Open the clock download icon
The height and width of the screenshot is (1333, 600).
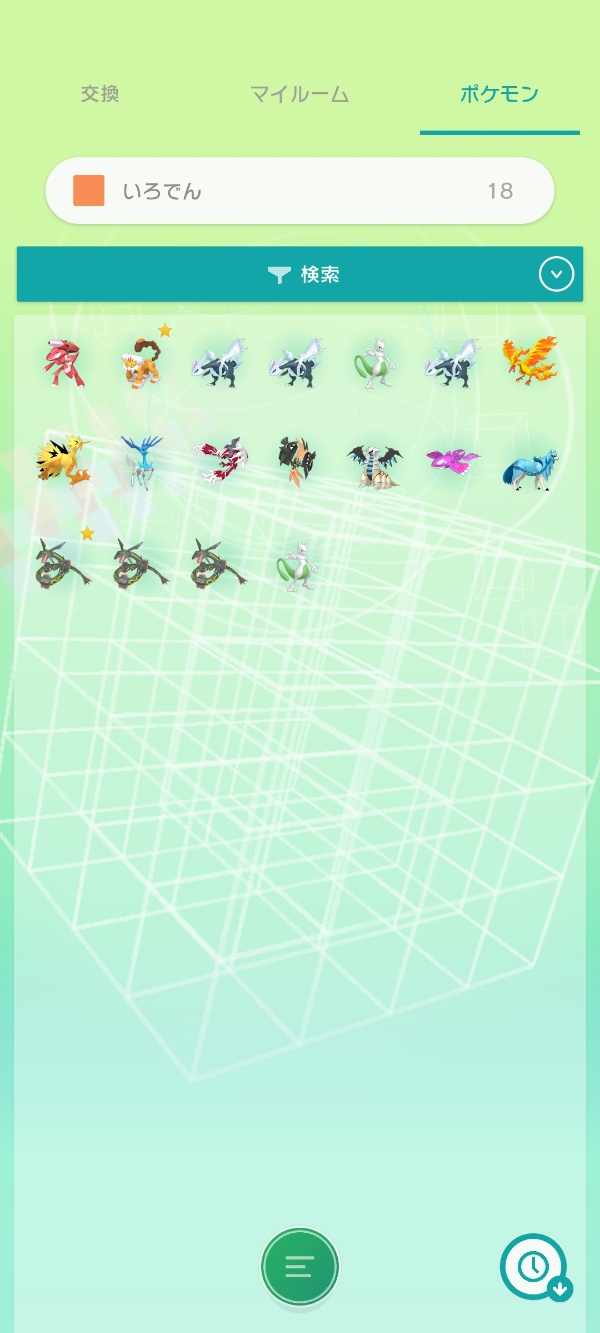click(x=534, y=1267)
